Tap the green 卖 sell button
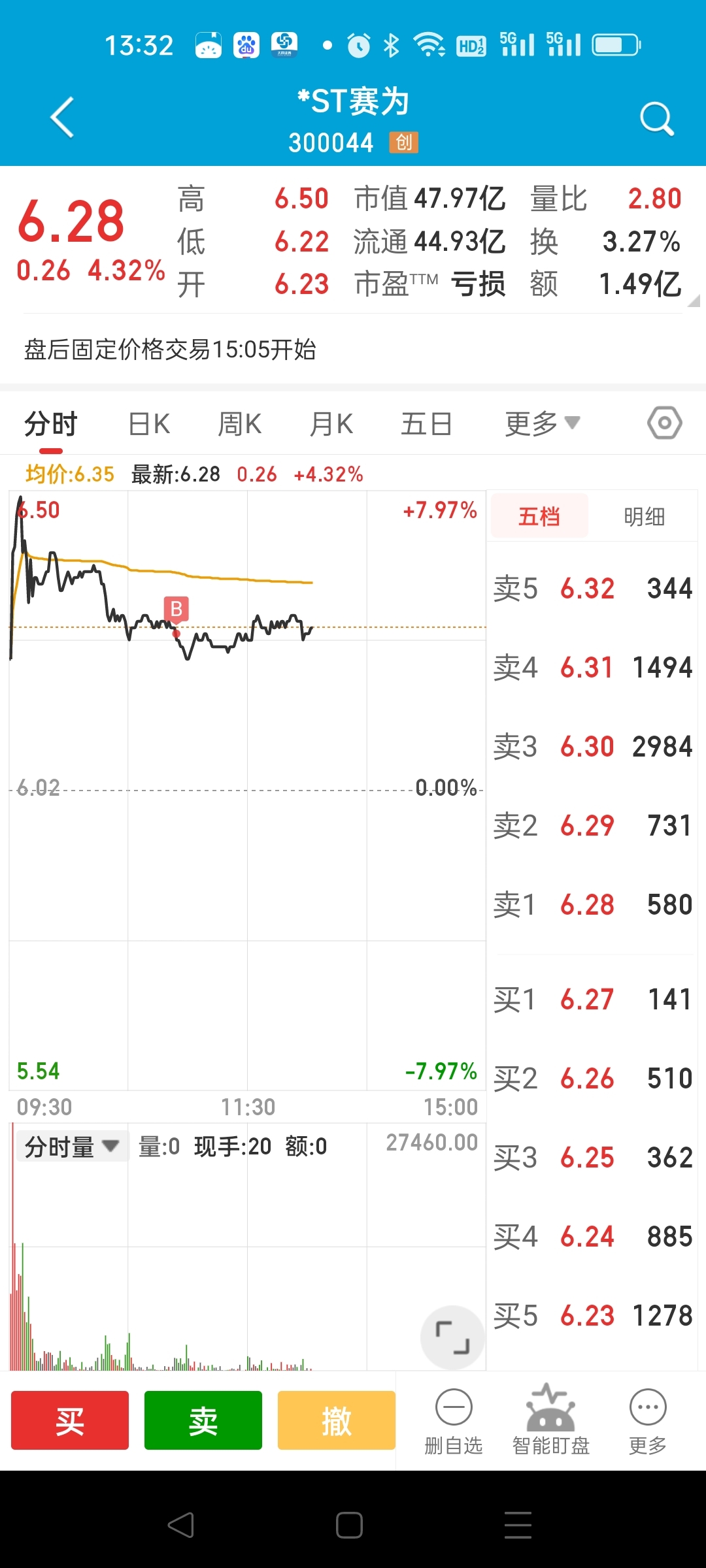The width and height of the screenshot is (706, 1568). (203, 1420)
